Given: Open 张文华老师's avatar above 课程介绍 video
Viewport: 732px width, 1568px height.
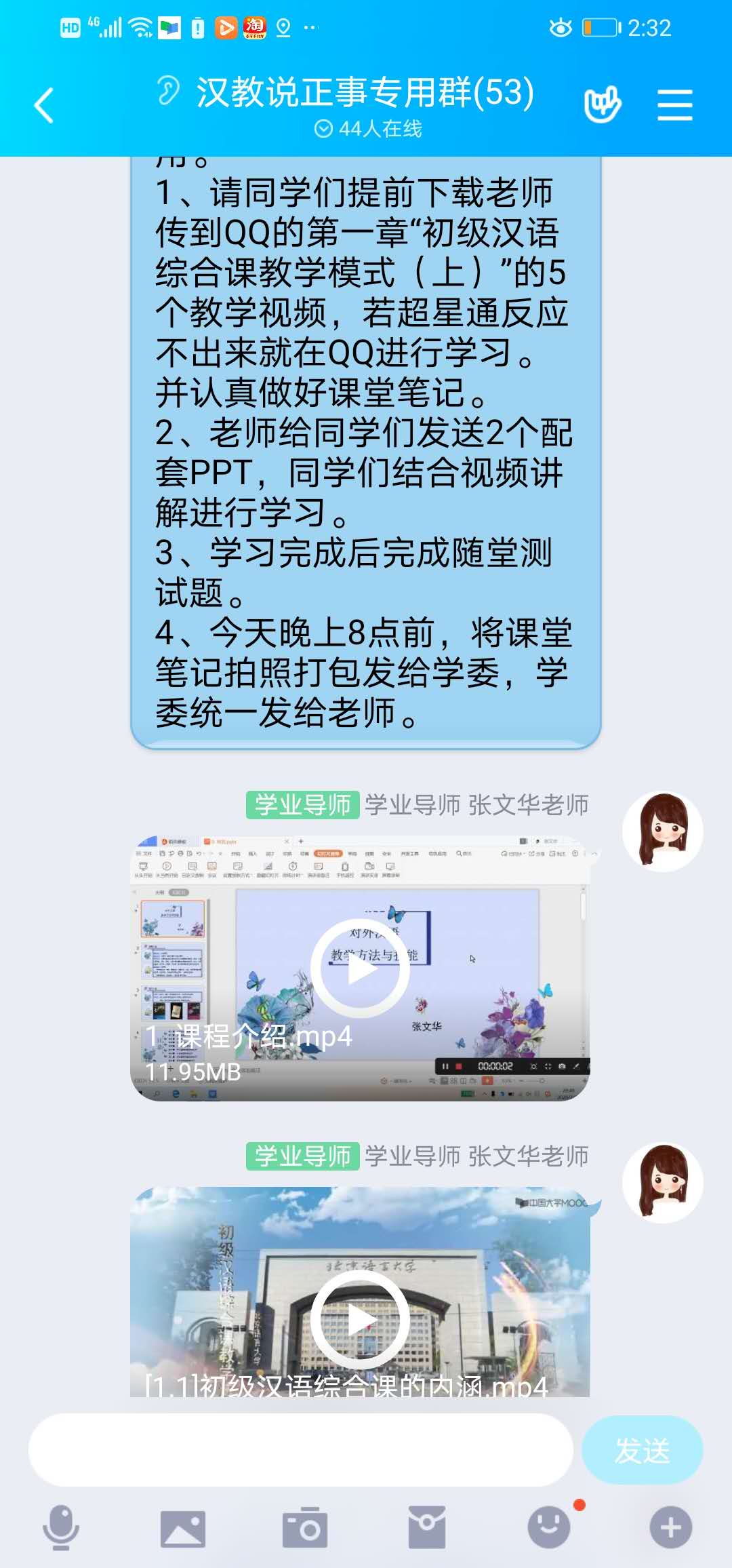Looking at the screenshot, I should pos(662,831).
